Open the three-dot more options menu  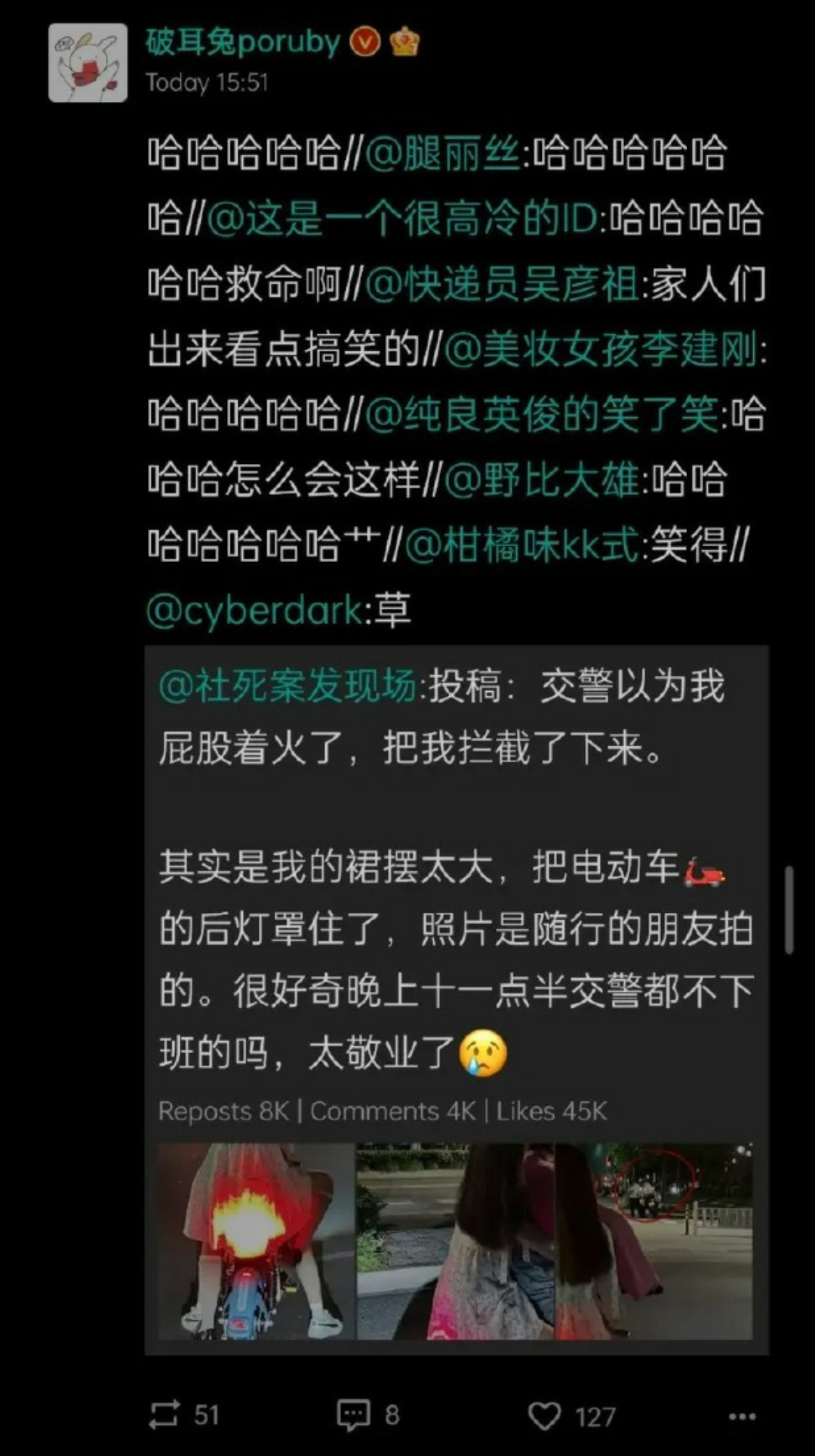[x=742, y=1417]
